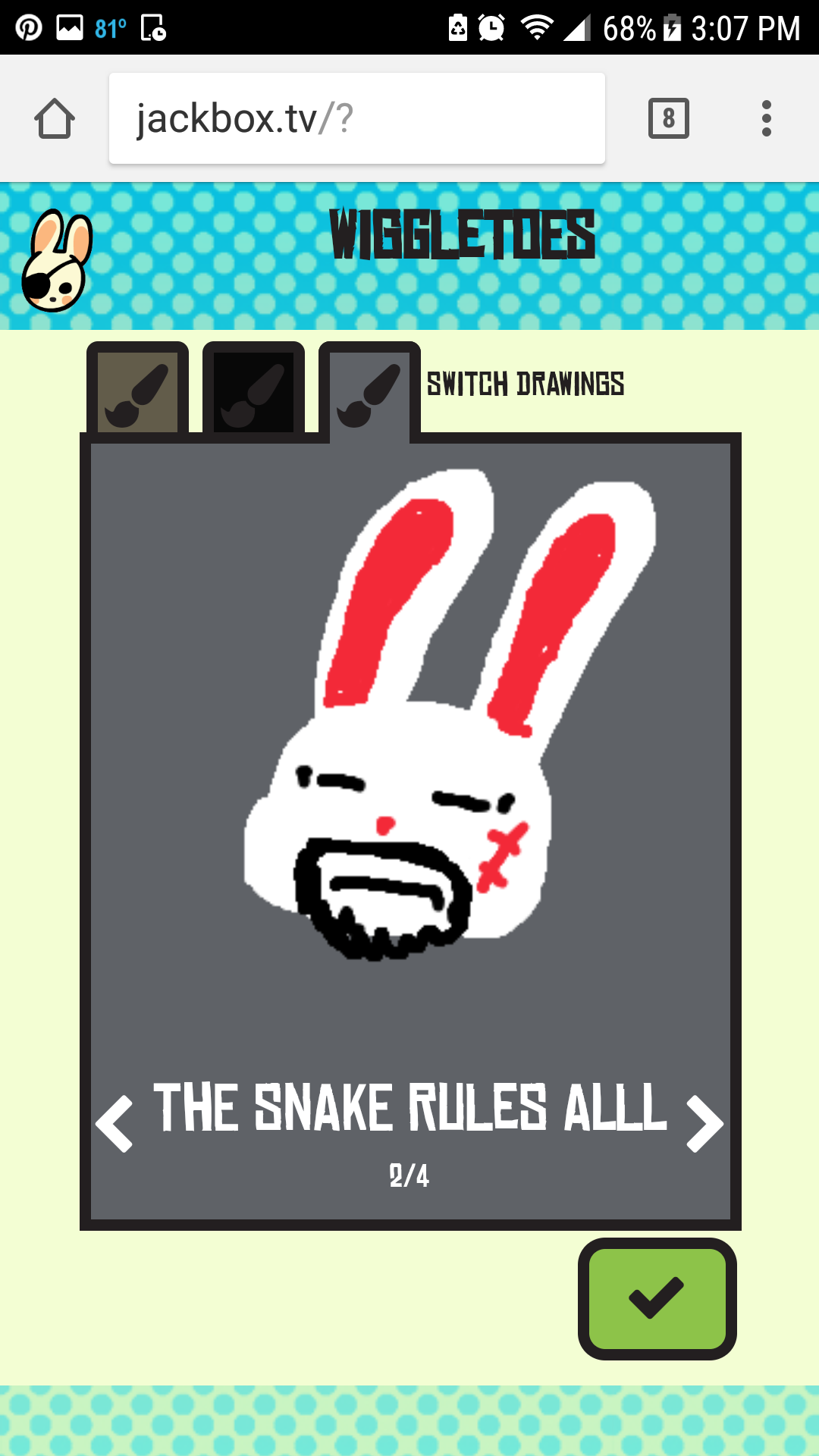Switch to the first olive drawing tab
The height and width of the screenshot is (1456, 819).
click(x=137, y=391)
